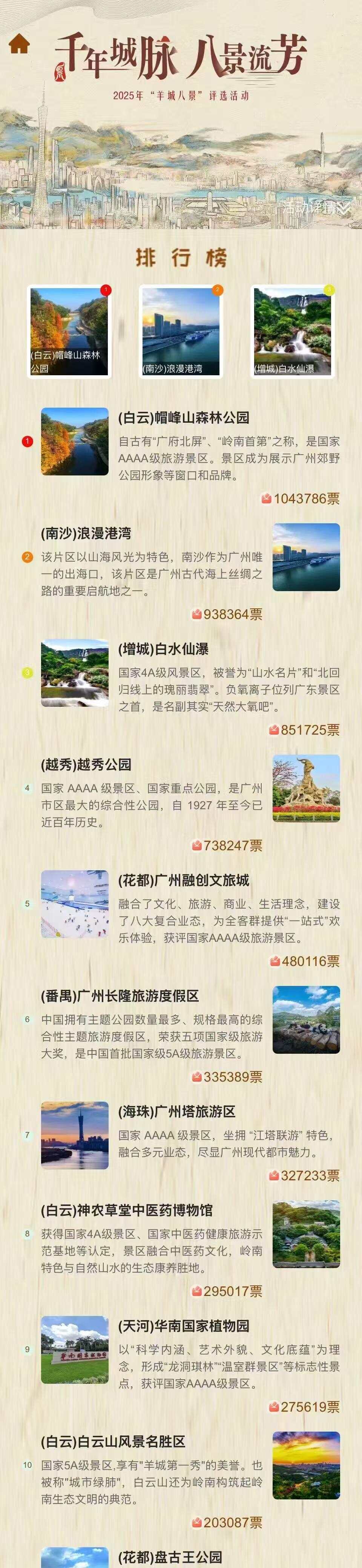The width and height of the screenshot is (362, 1568).
Task: Open the (白云)白云山风景名胜区 entry
Action: [x=113, y=1442]
